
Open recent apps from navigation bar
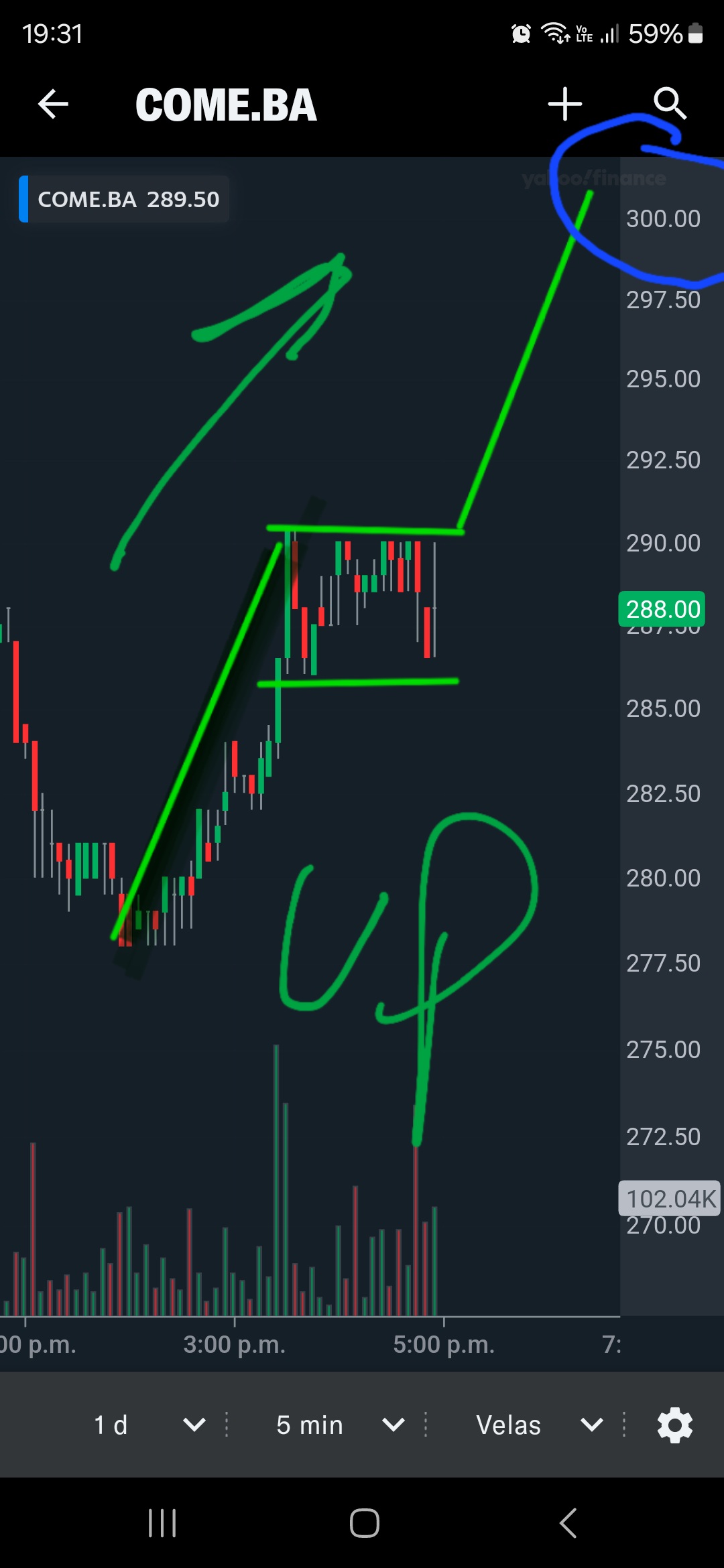162,1523
